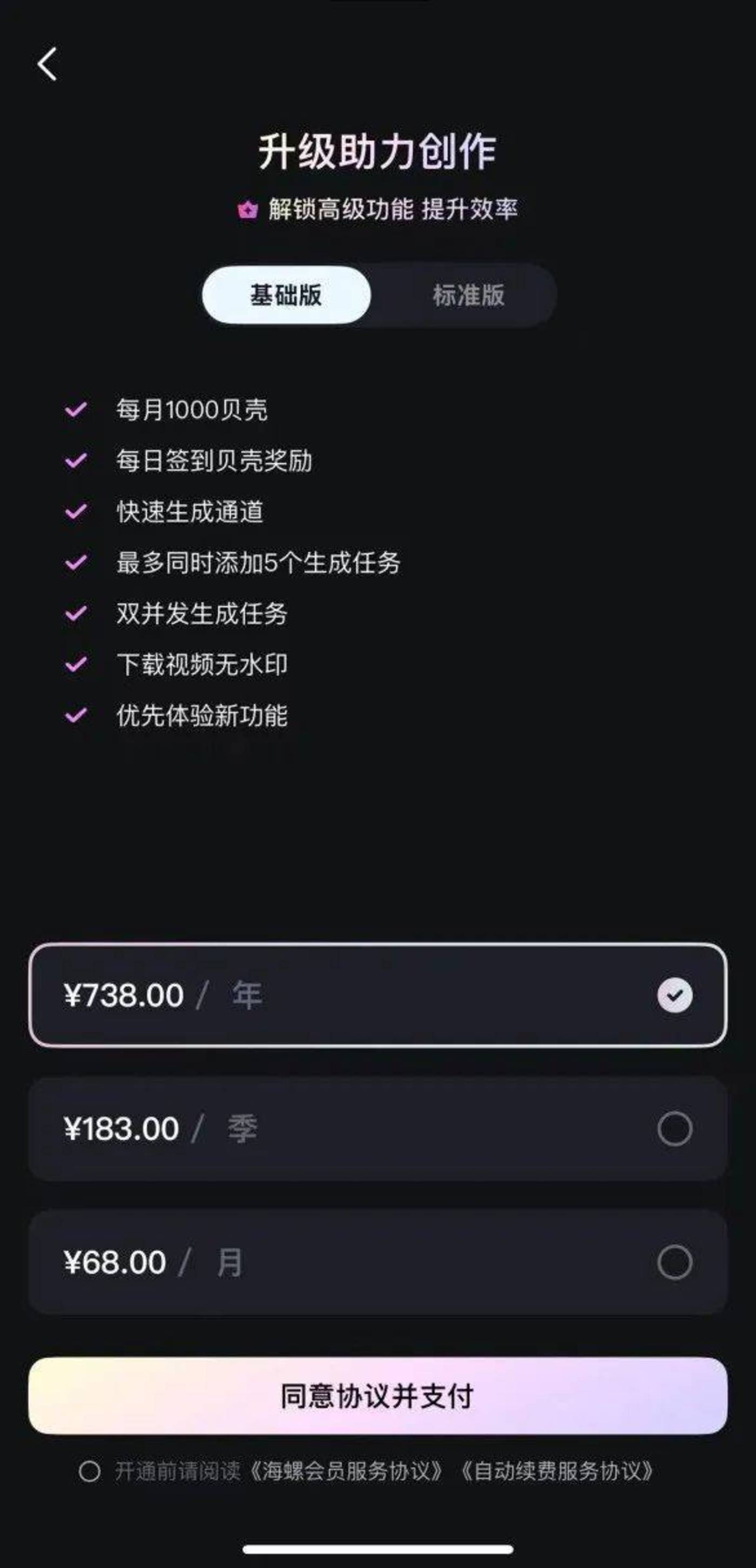Switch to the 基础版 tab
This screenshot has width=756, height=1568.
286,295
